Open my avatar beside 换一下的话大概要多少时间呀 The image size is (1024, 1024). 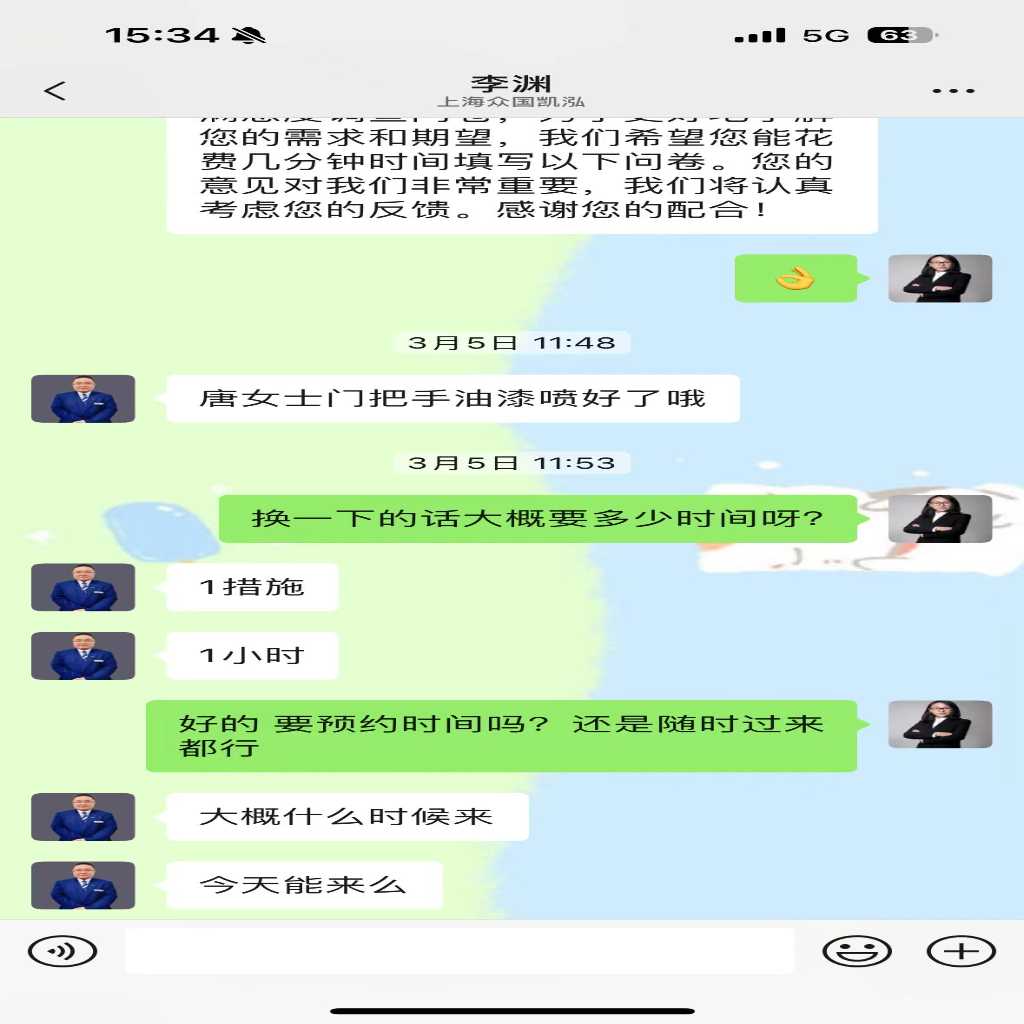pos(940,519)
